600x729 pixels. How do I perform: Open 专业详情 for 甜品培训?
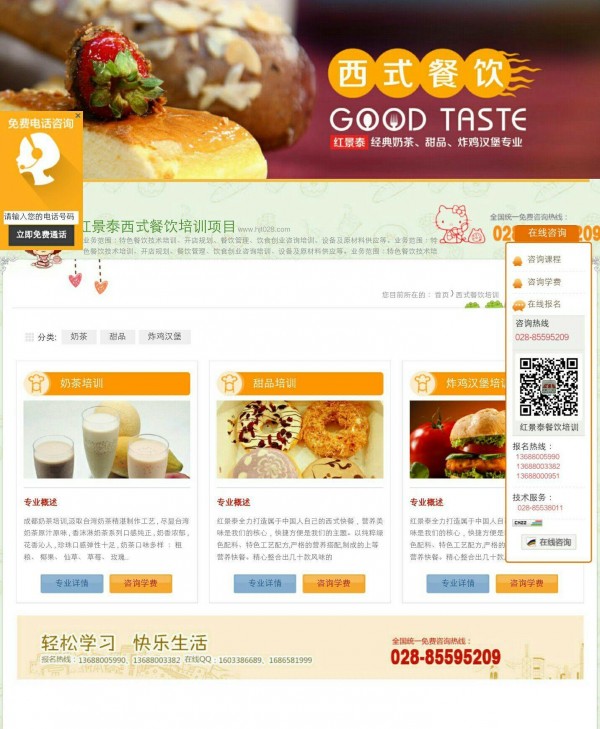pyautogui.click(x=265, y=583)
